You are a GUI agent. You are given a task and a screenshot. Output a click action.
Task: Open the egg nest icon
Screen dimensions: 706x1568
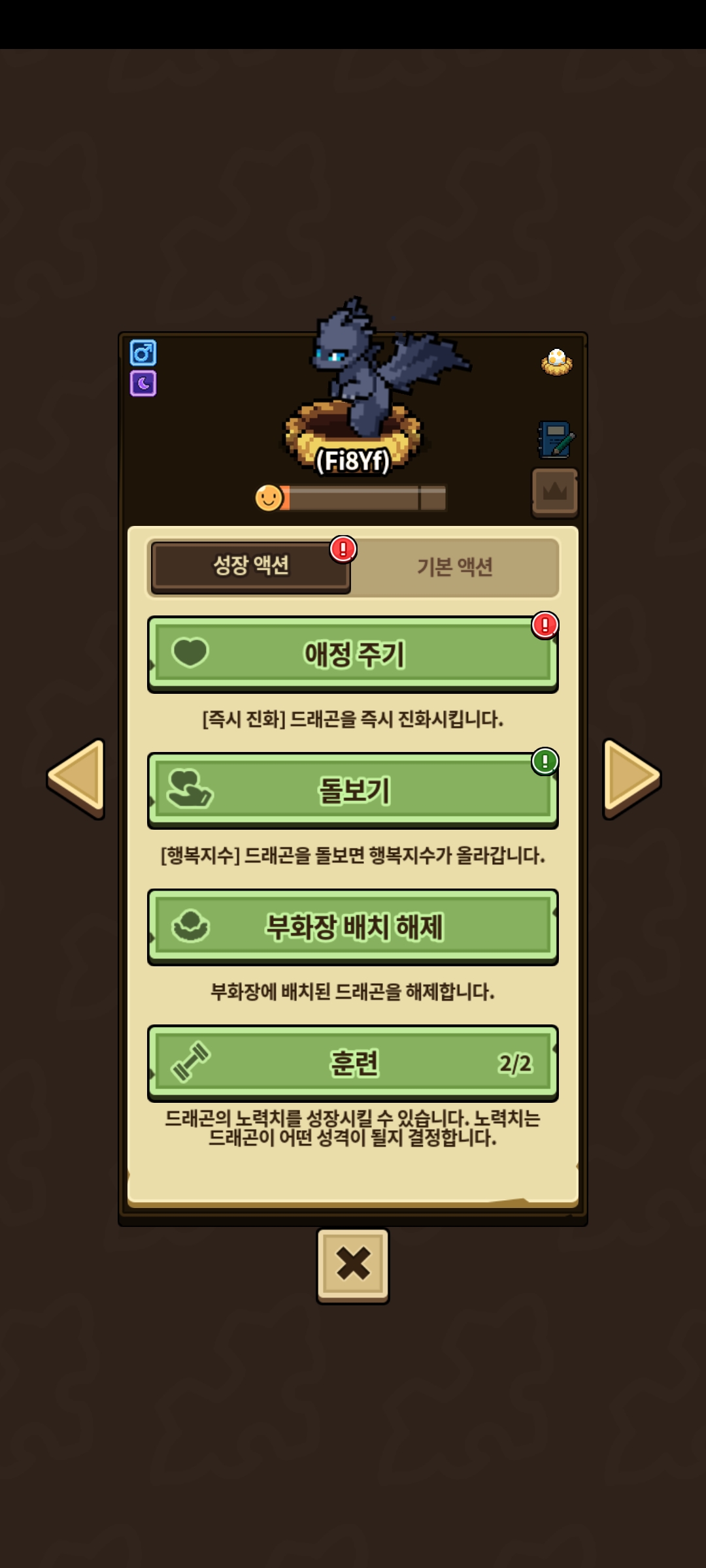click(x=557, y=362)
